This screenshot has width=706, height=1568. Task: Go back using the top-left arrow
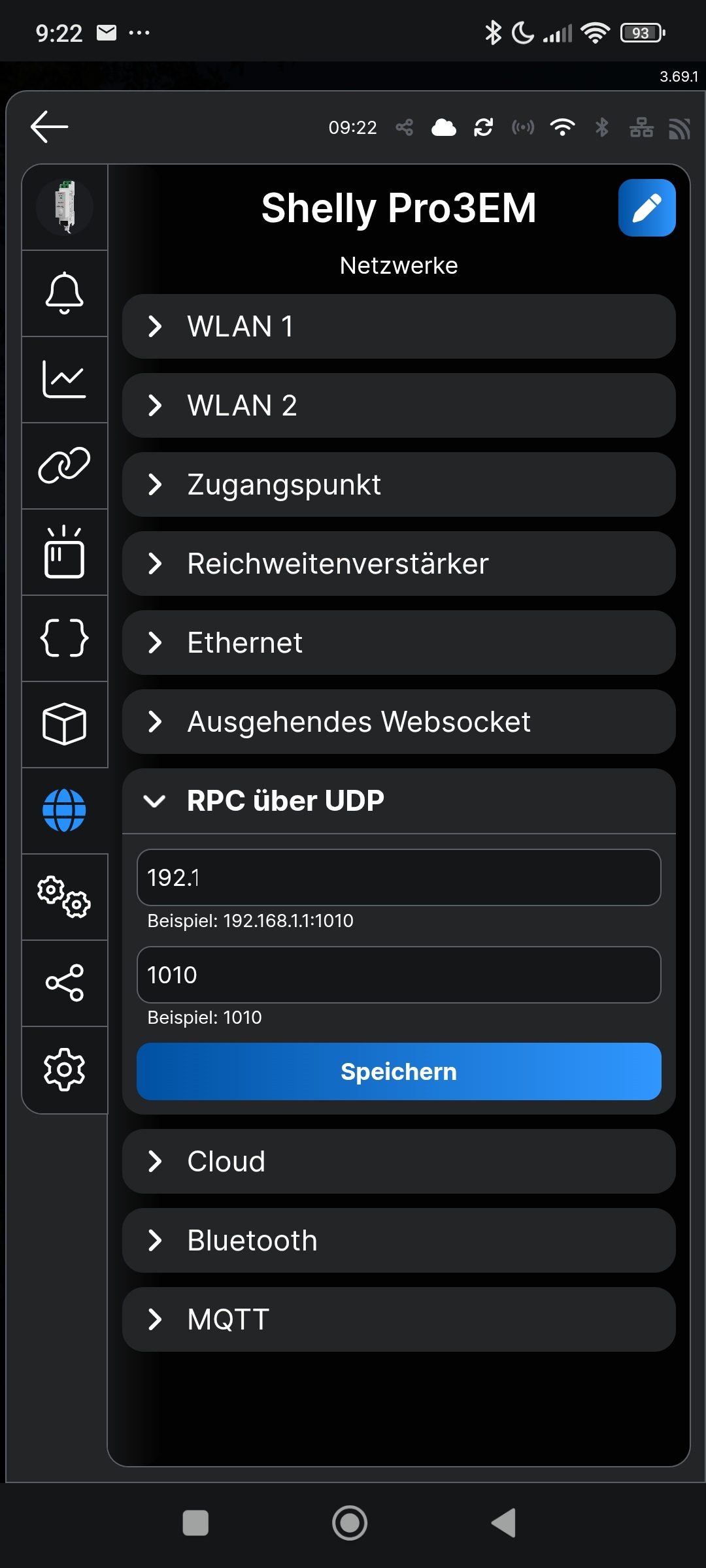49,126
